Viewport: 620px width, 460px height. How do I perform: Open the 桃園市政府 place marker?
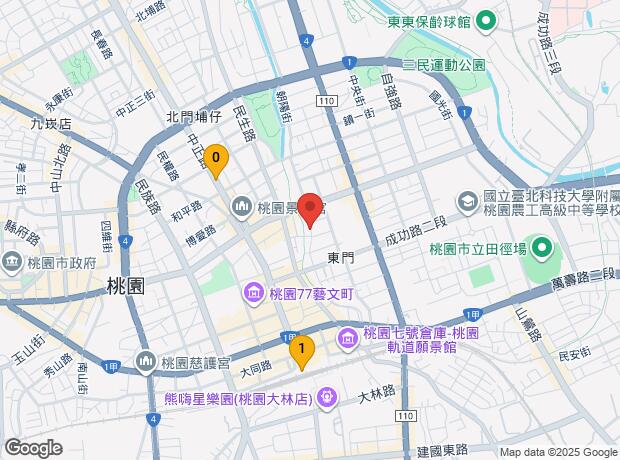click(12, 263)
